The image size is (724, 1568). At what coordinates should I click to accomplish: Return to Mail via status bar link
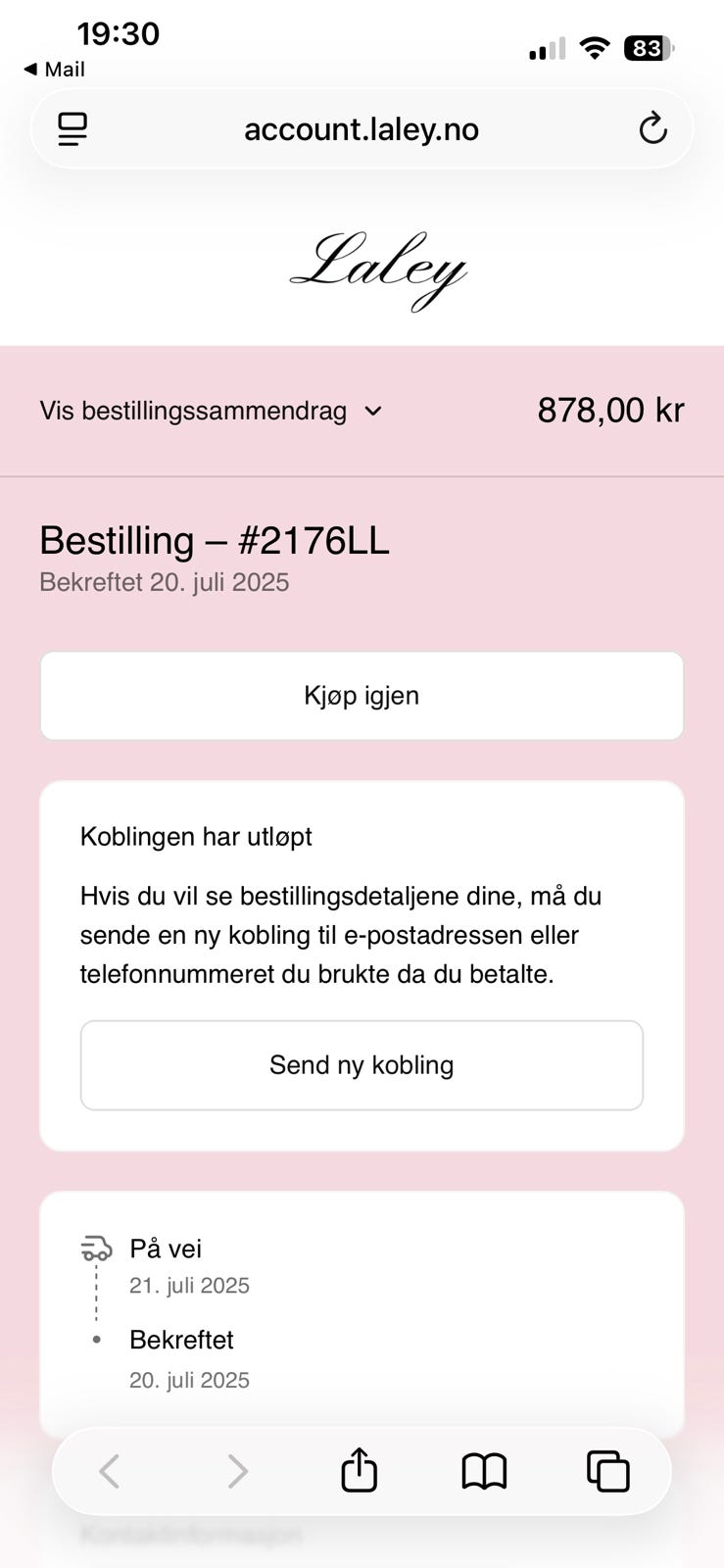[54, 70]
